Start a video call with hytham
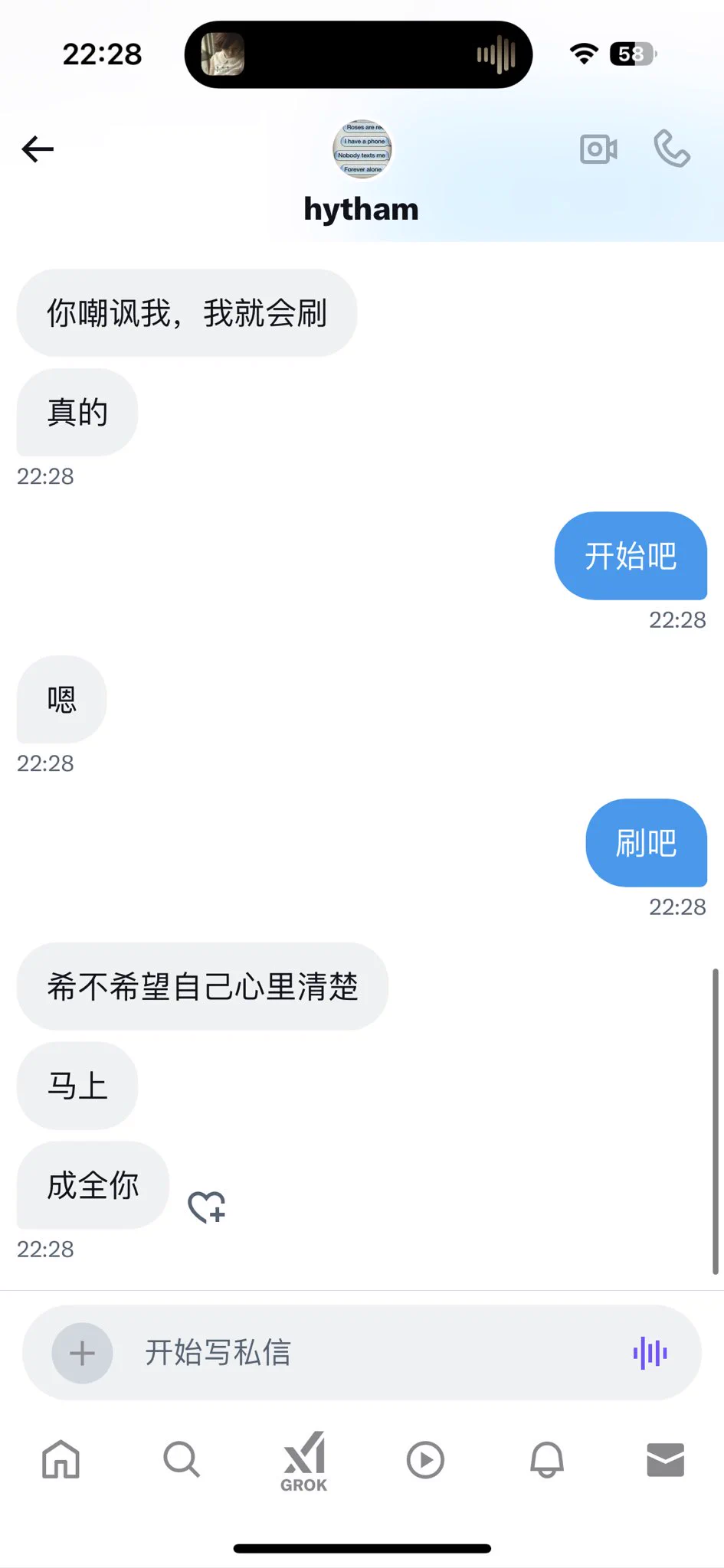The height and width of the screenshot is (1568, 724). coord(598,149)
